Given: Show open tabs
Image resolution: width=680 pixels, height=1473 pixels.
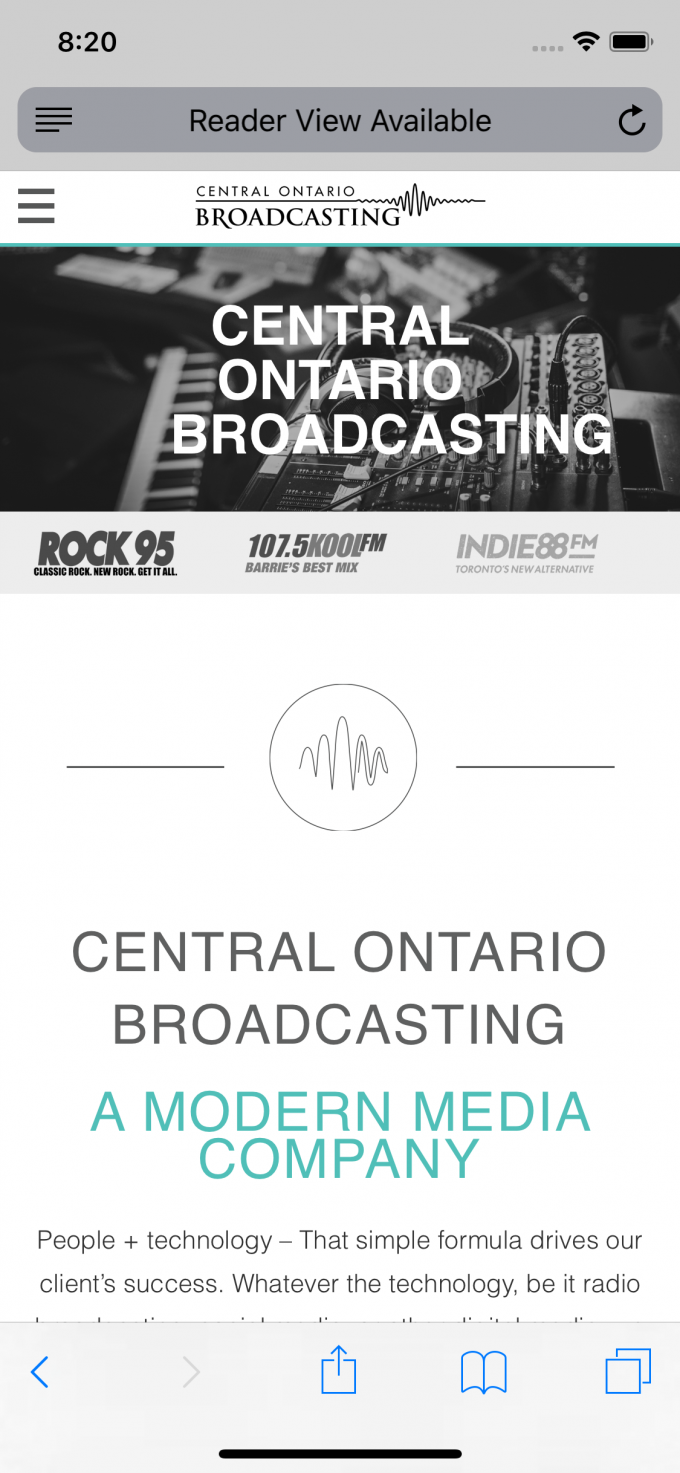Looking at the screenshot, I should point(628,1371).
